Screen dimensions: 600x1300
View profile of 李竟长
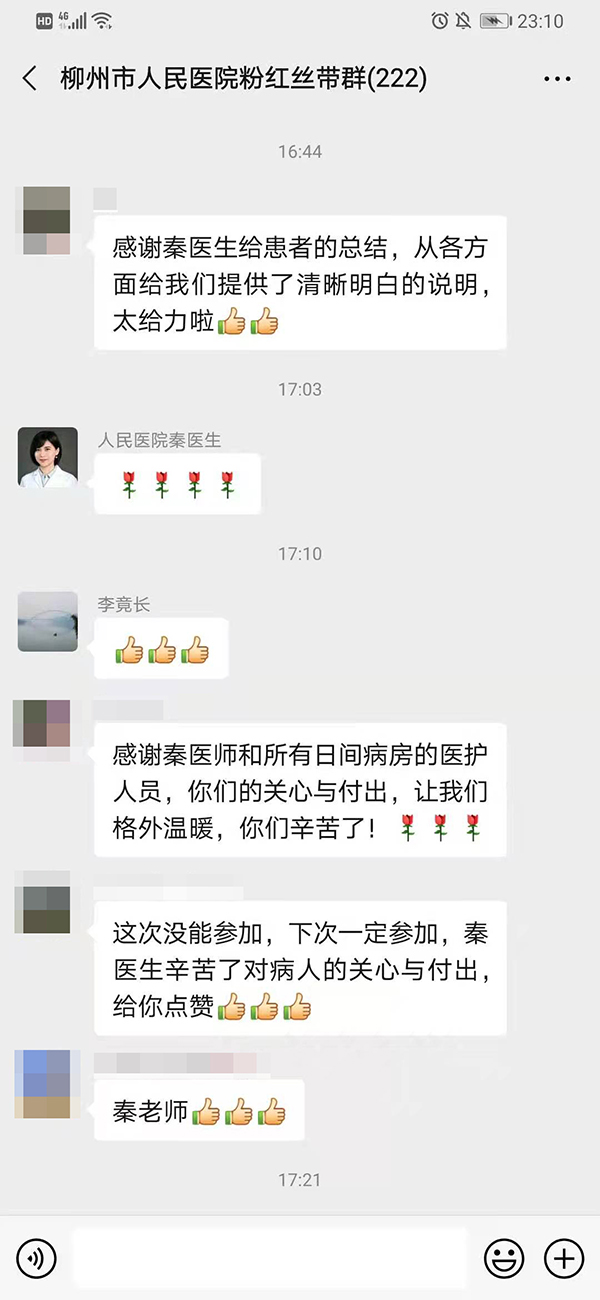point(48,621)
